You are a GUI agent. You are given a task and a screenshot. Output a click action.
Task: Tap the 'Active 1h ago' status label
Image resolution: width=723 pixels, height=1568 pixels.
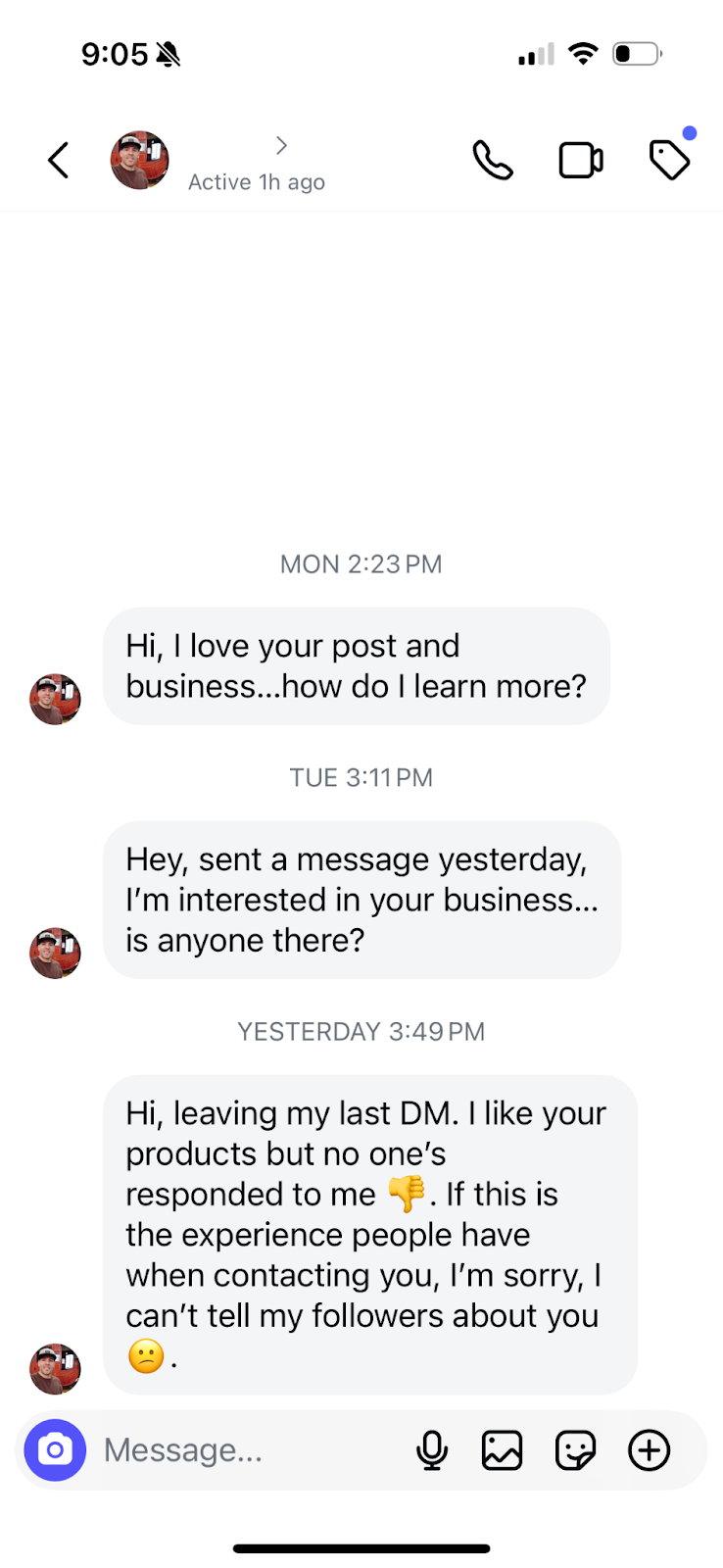click(x=256, y=182)
